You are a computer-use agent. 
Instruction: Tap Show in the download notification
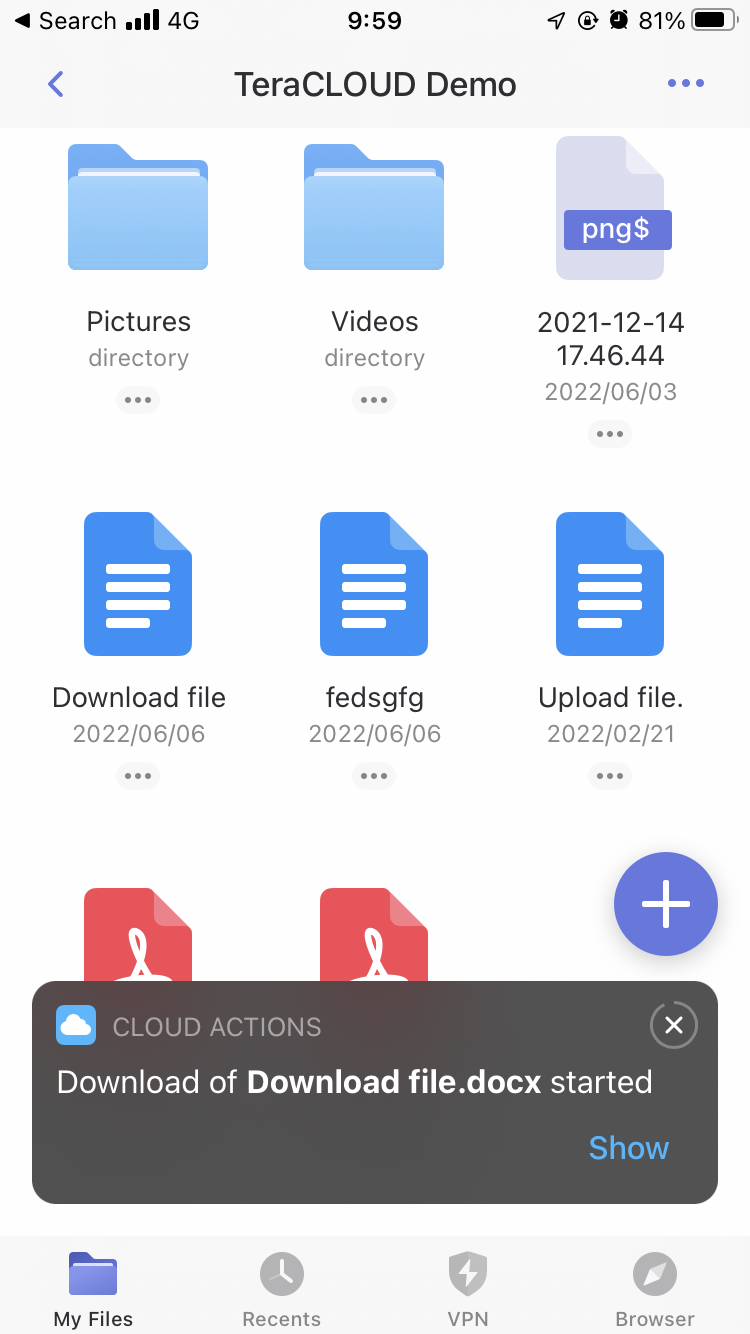click(x=628, y=1148)
